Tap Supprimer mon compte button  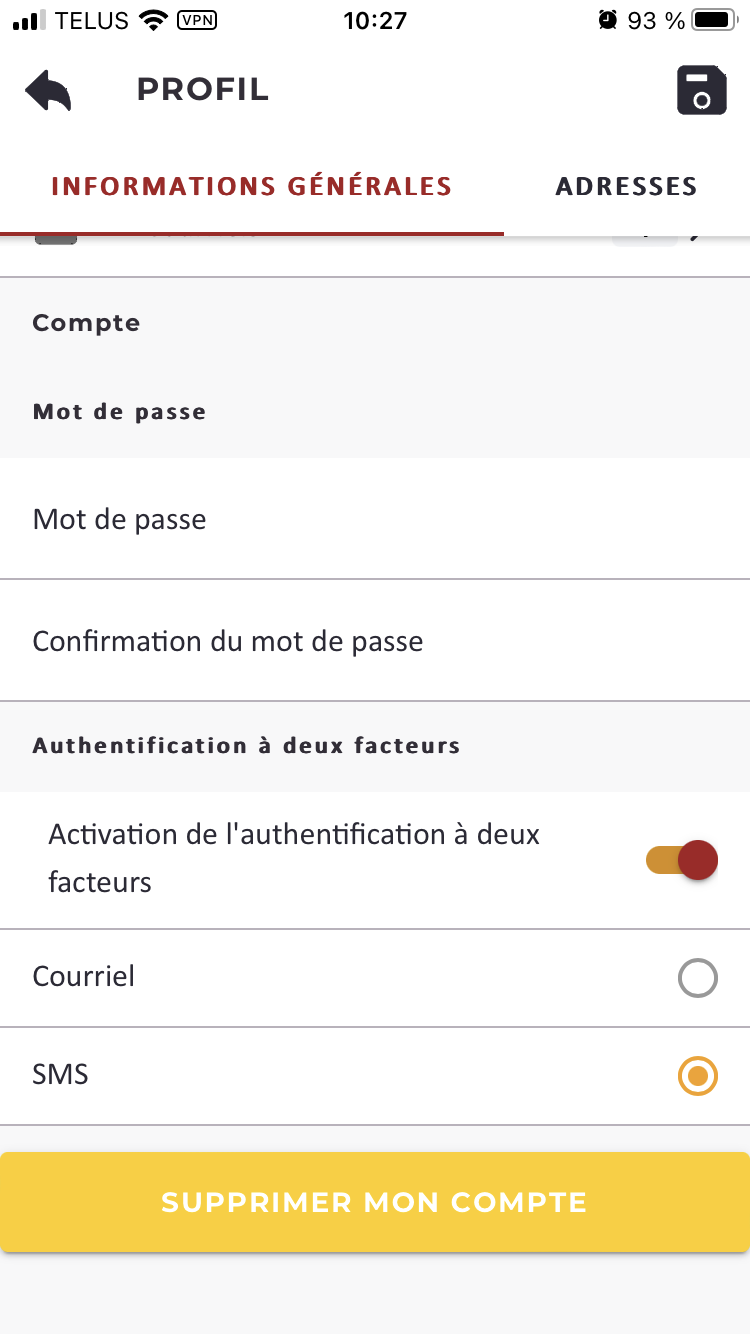click(375, 1202)
